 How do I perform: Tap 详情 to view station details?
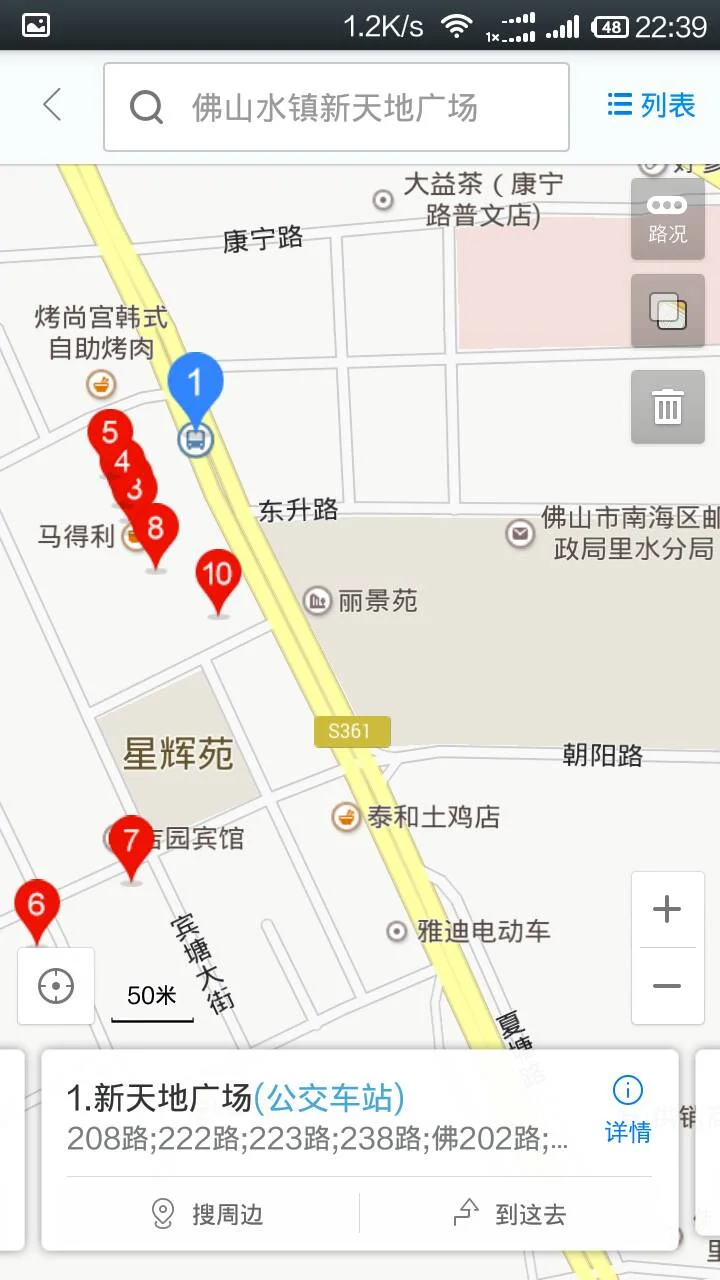point(627,1132)
